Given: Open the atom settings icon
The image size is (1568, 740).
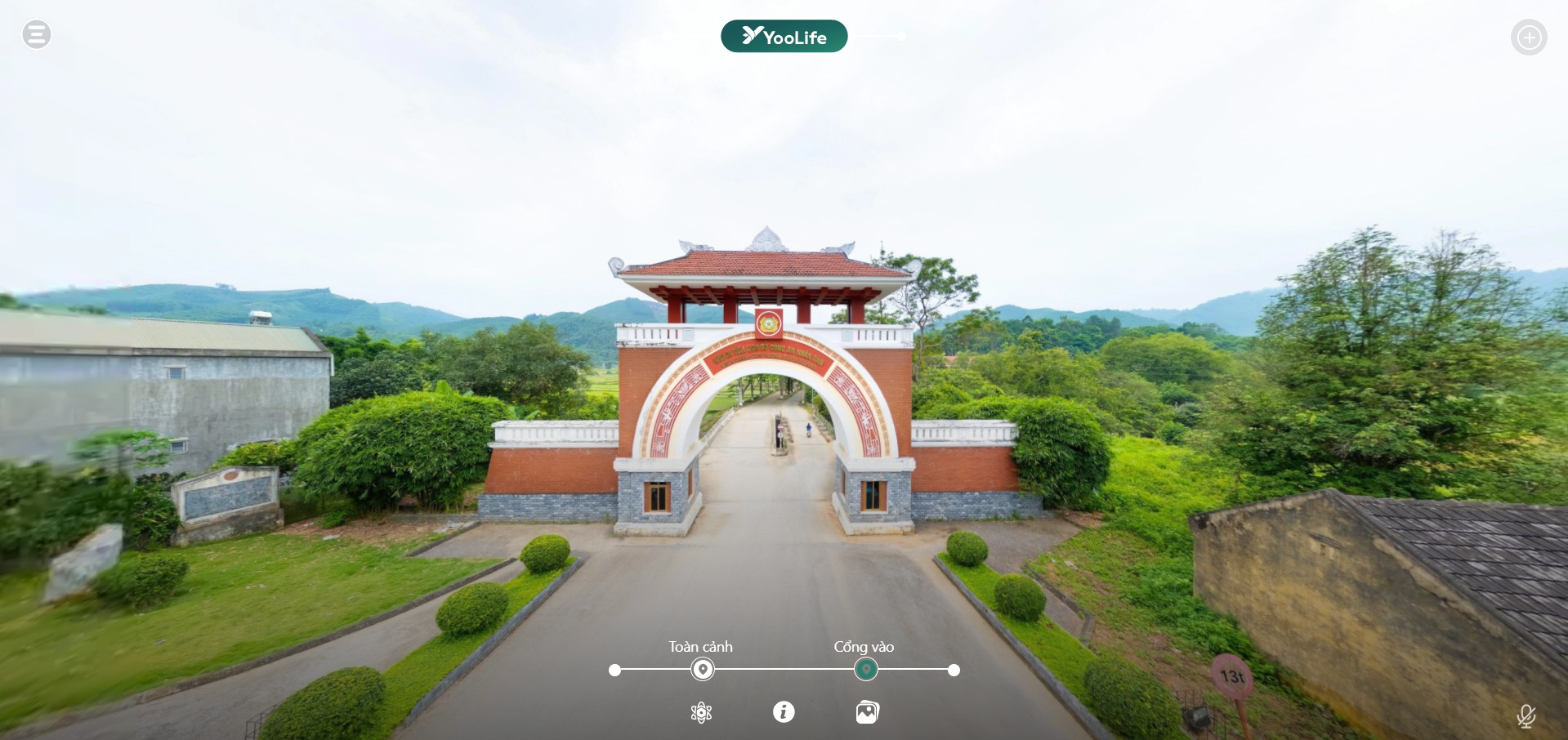Looking at the screenshot, I should coord(701,712).
